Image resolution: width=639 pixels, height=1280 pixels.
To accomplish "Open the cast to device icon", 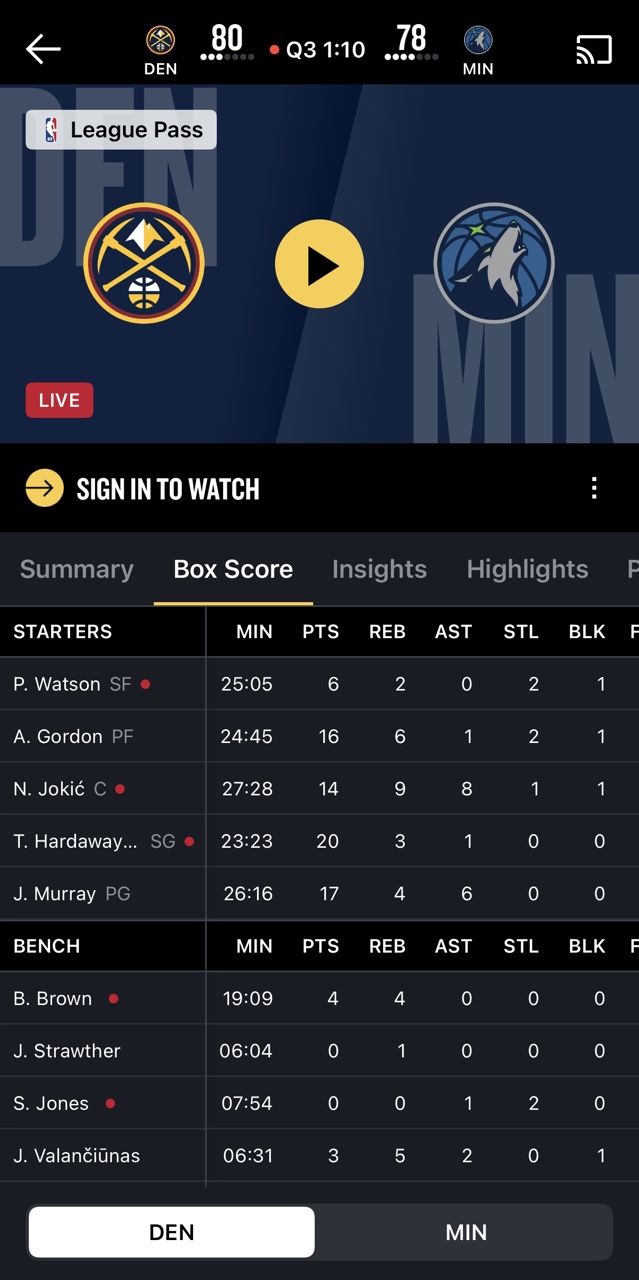I will 593,49.
